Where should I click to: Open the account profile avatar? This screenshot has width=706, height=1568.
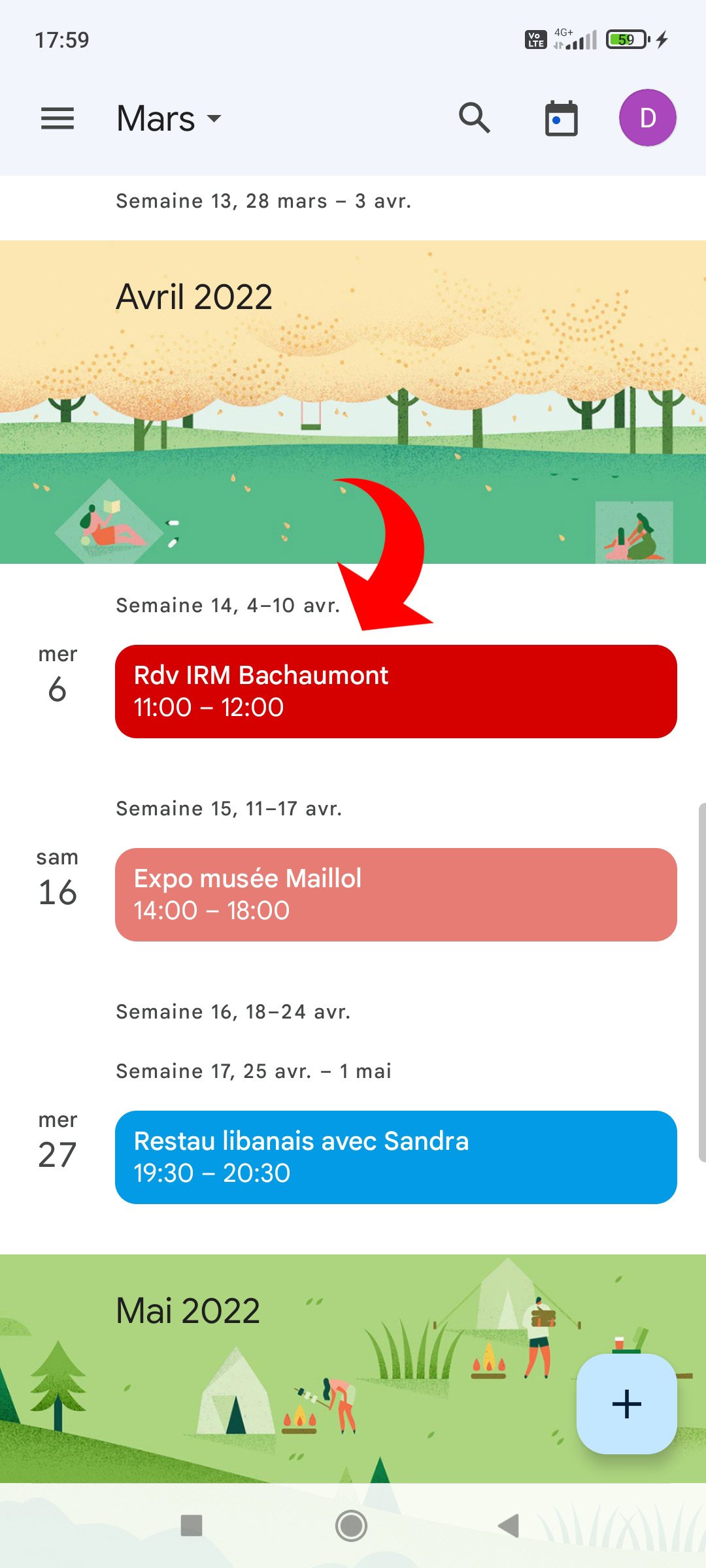tap(647, 118)
